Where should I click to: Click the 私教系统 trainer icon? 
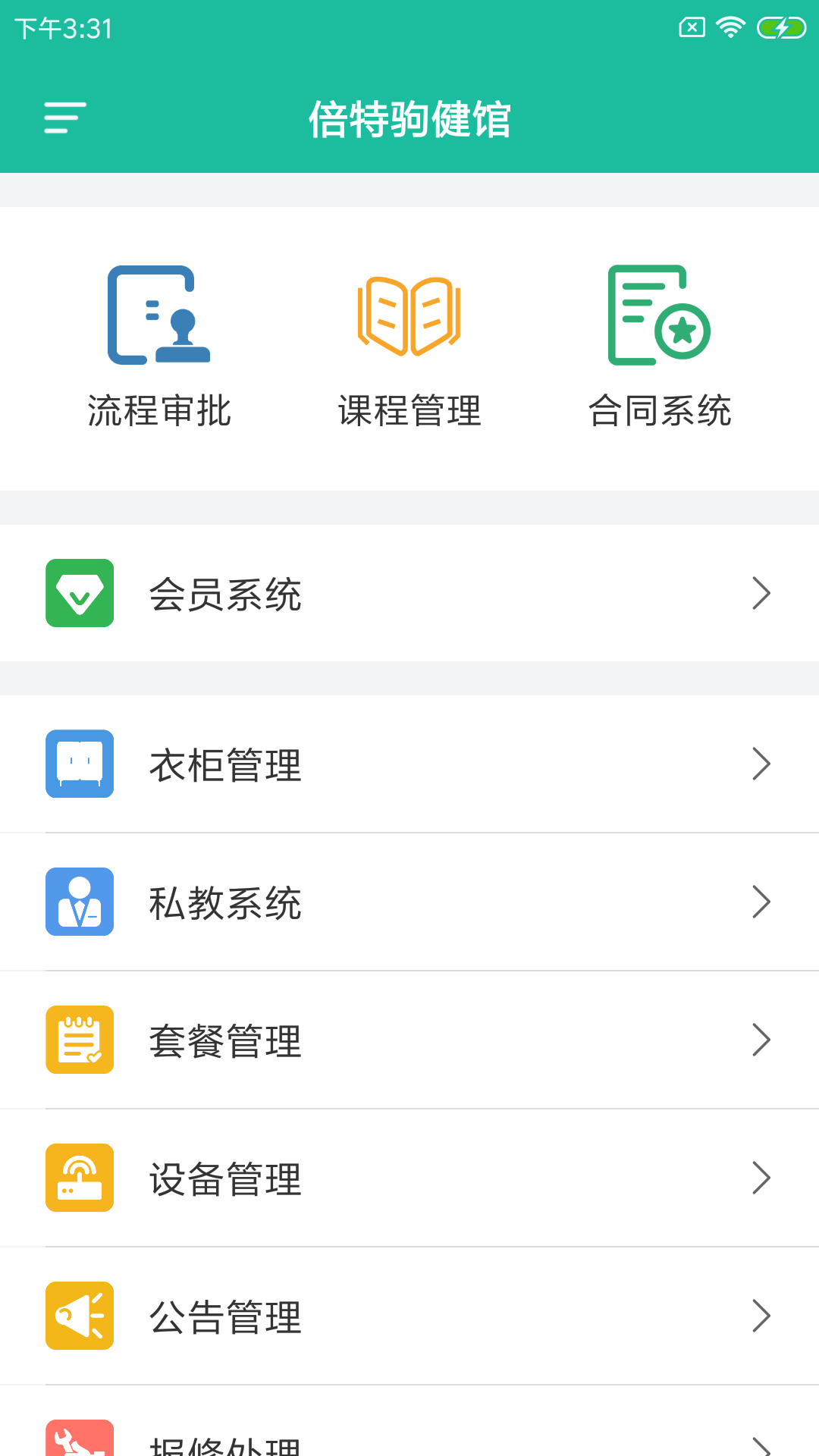click(x=79, y=902)
